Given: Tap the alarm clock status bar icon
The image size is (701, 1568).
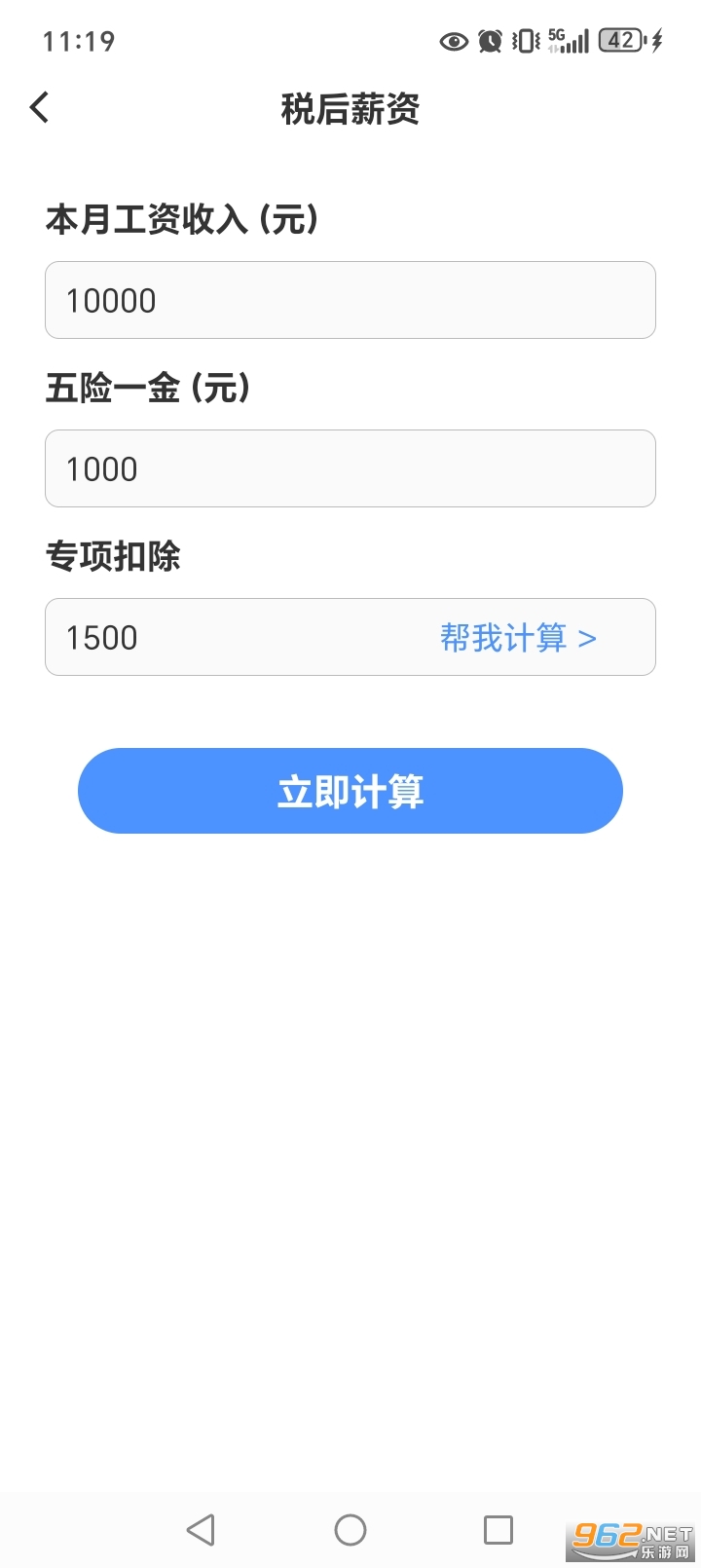Looking at the screenshot, I should (x=489, y=41).
